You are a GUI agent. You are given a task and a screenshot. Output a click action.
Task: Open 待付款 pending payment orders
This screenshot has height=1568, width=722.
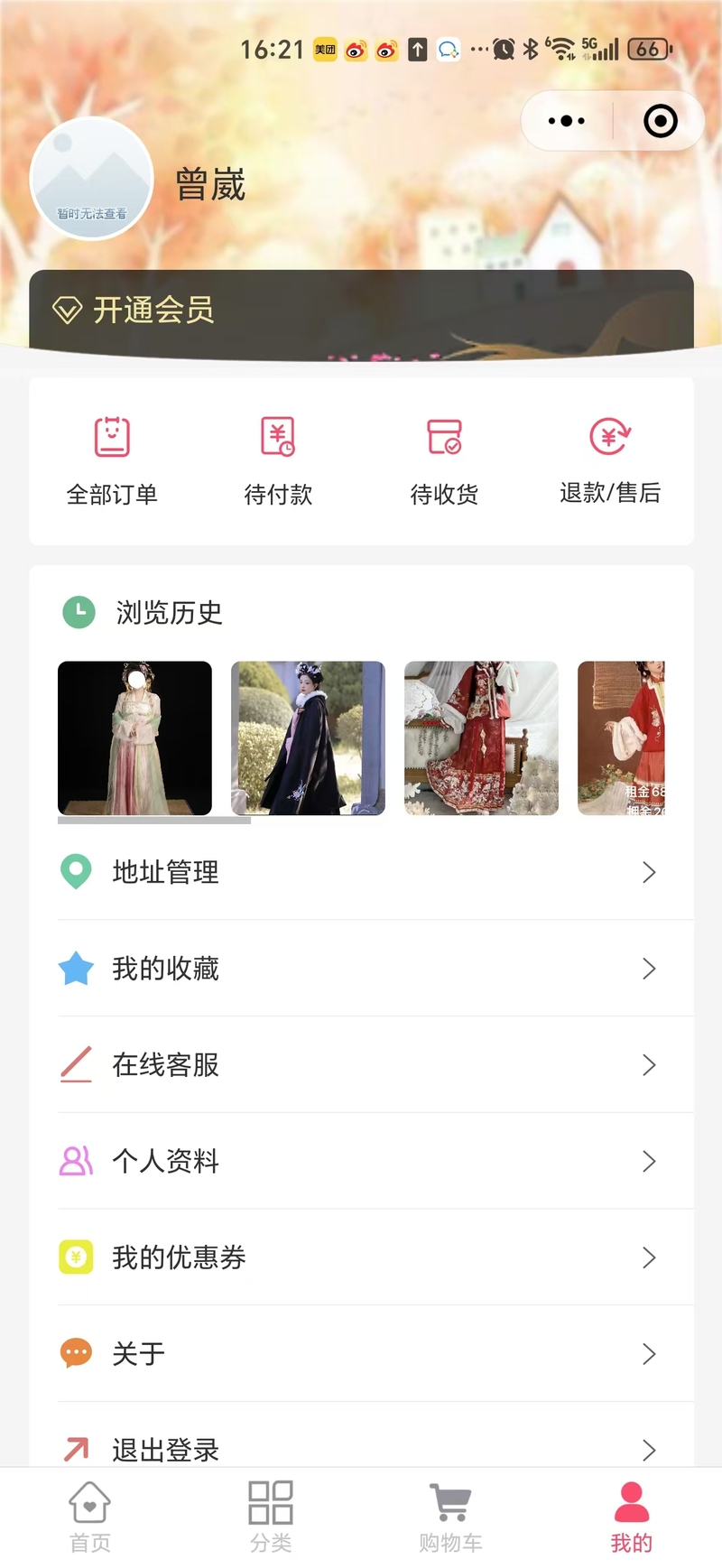(278, 461)
